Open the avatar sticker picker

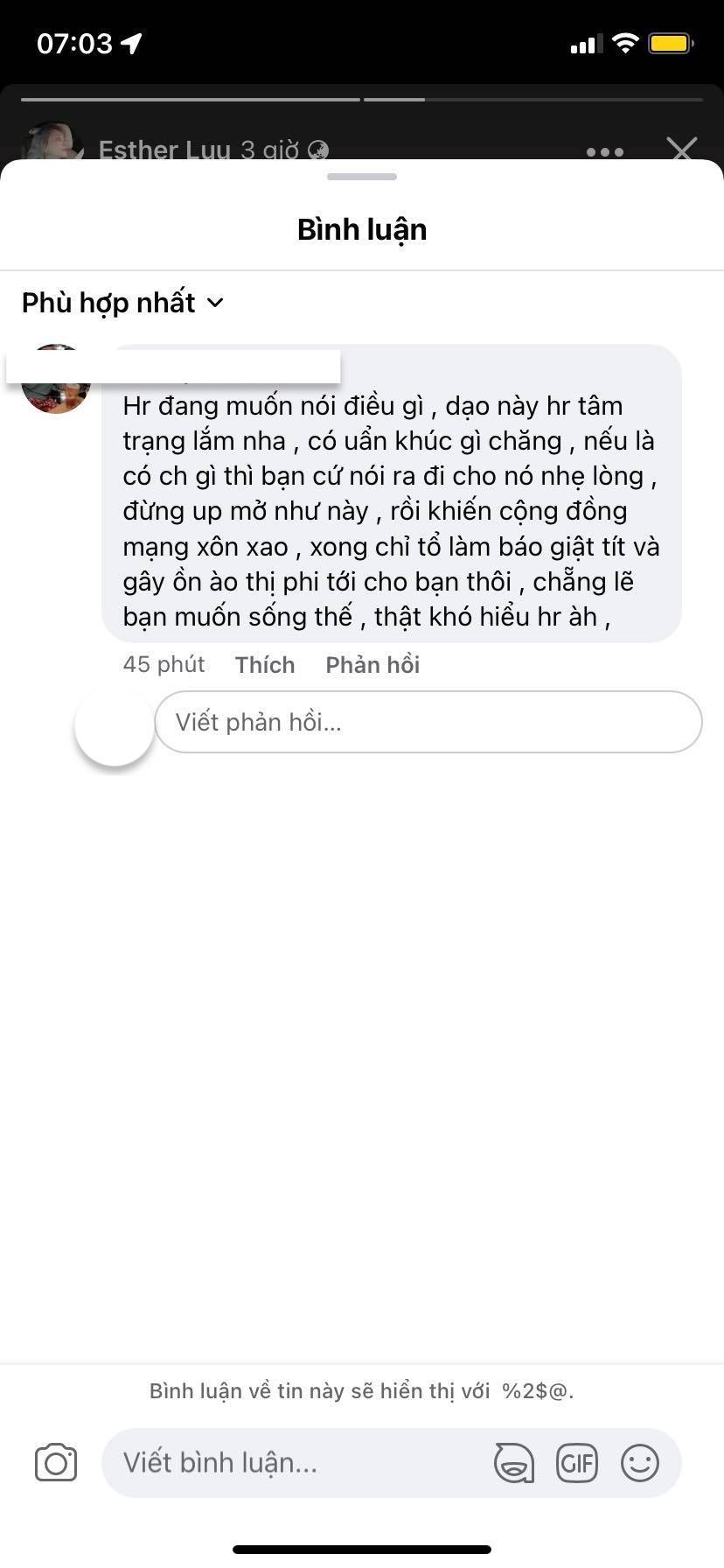coord(512,1461)
